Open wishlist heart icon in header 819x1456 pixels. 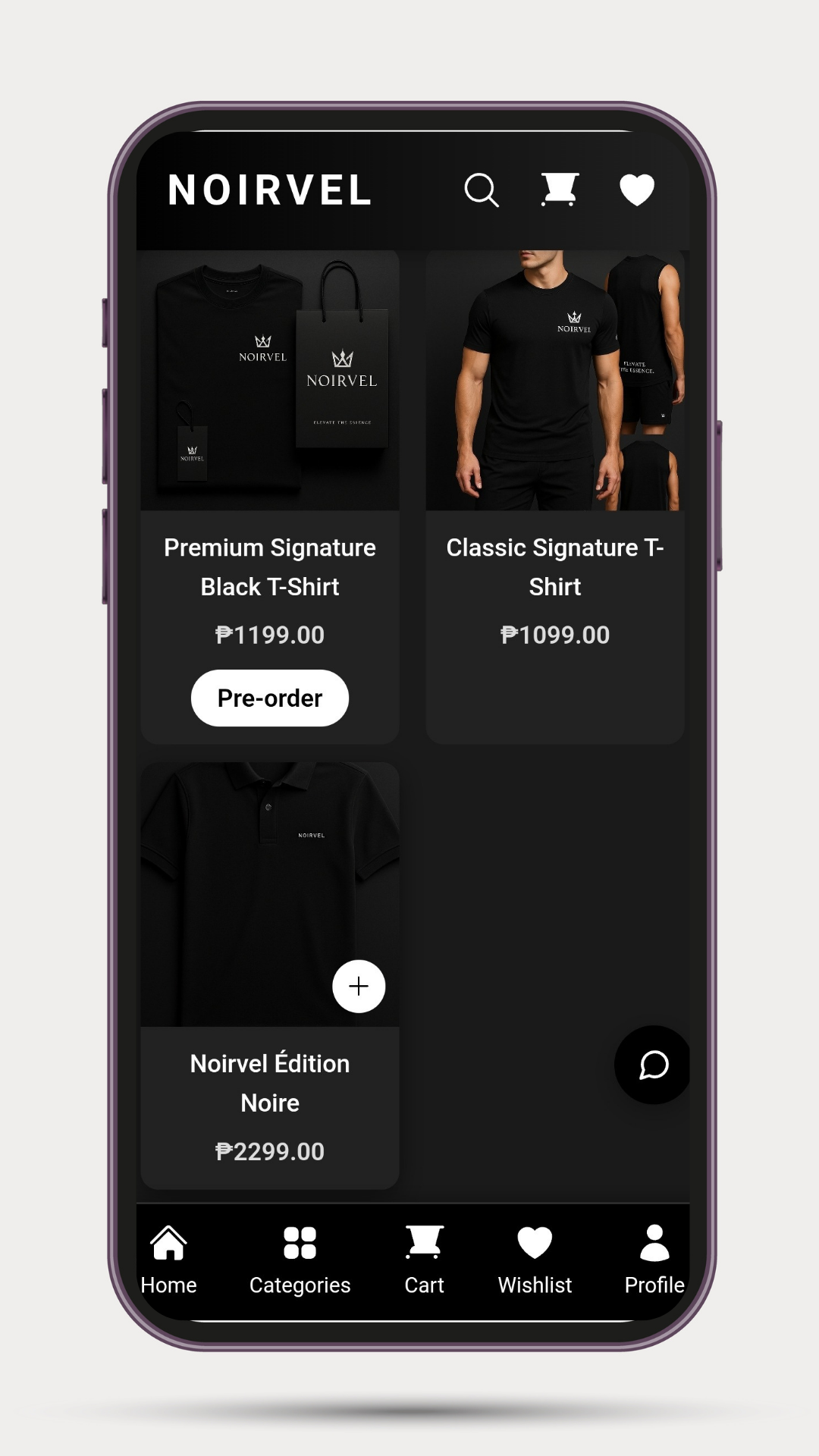click(636, 190)
